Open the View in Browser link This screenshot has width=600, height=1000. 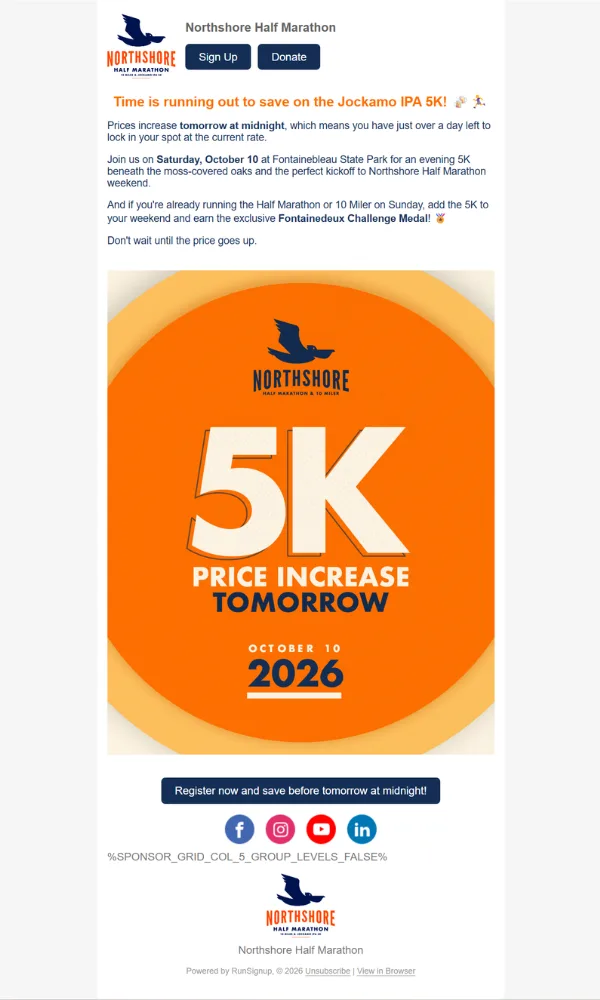(x=386, y=971)
